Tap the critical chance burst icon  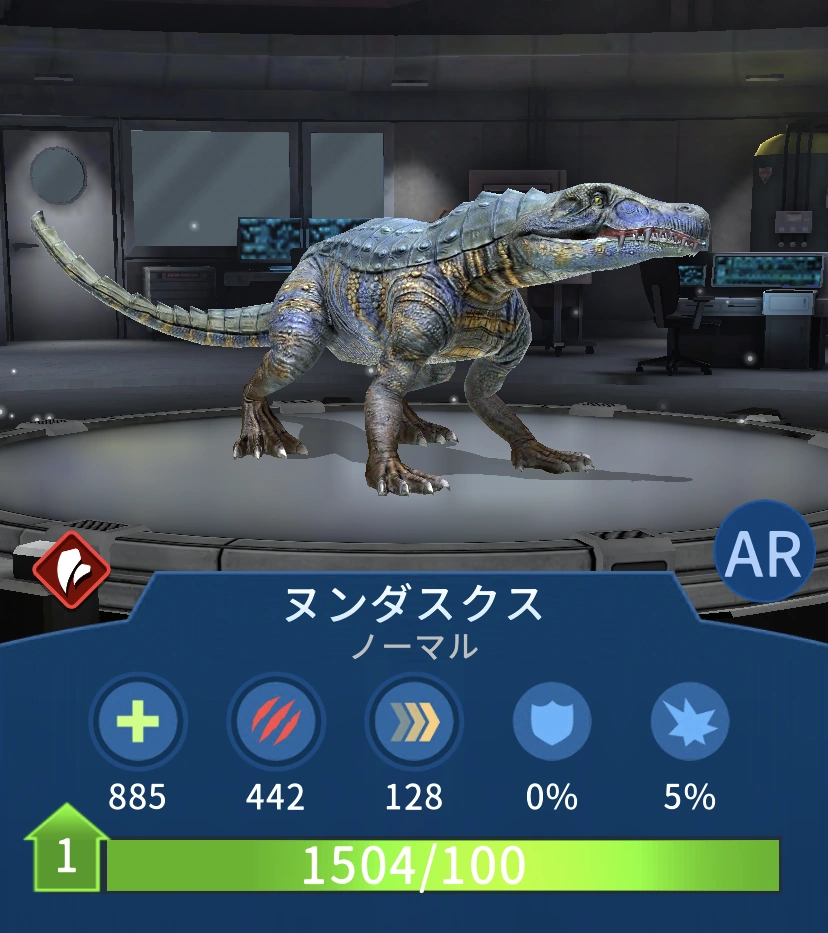pyautogui.click(x=690, y=722)
